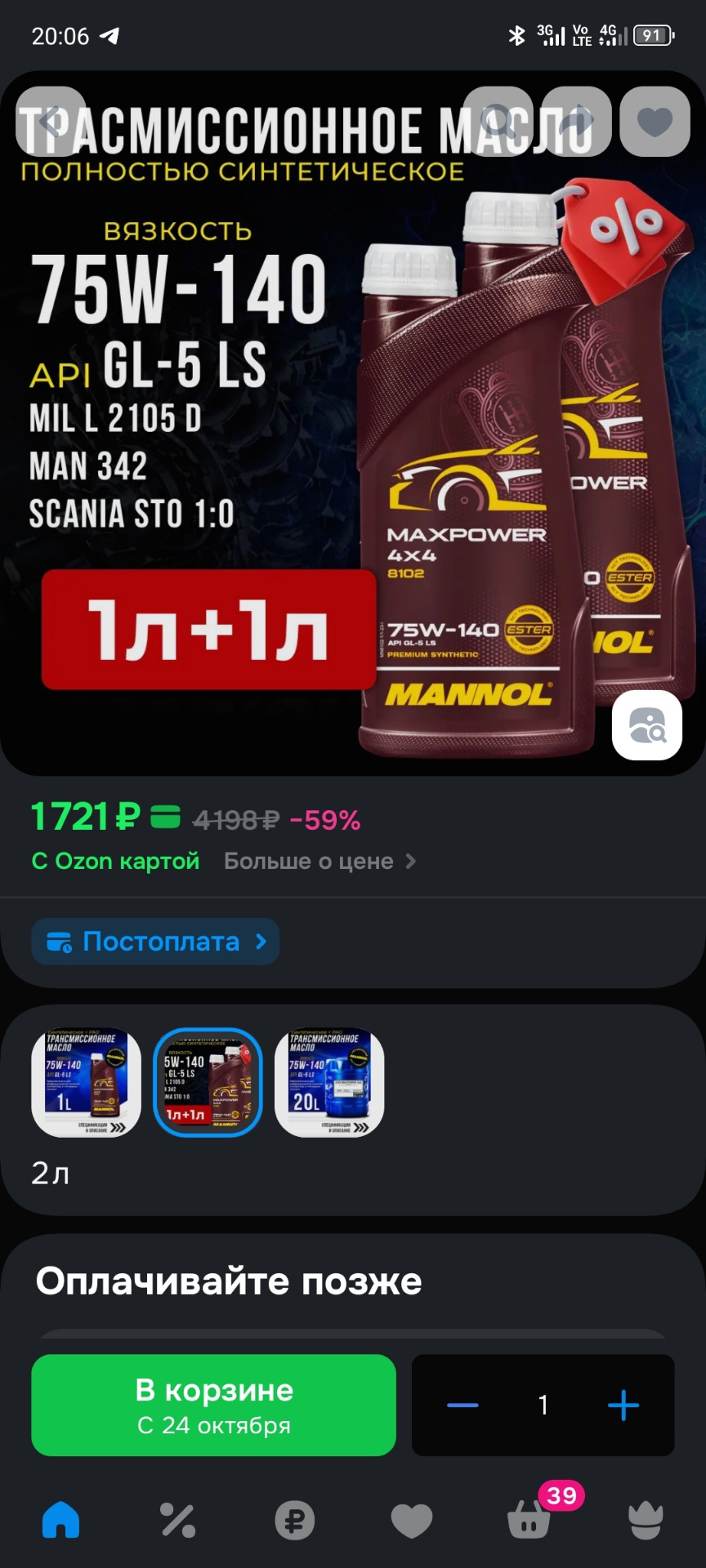Image resolution: width=706 pixels, height=1568 pixels.
Task: Decrease quantity with the minus button
Action: tap(462, 1405)
